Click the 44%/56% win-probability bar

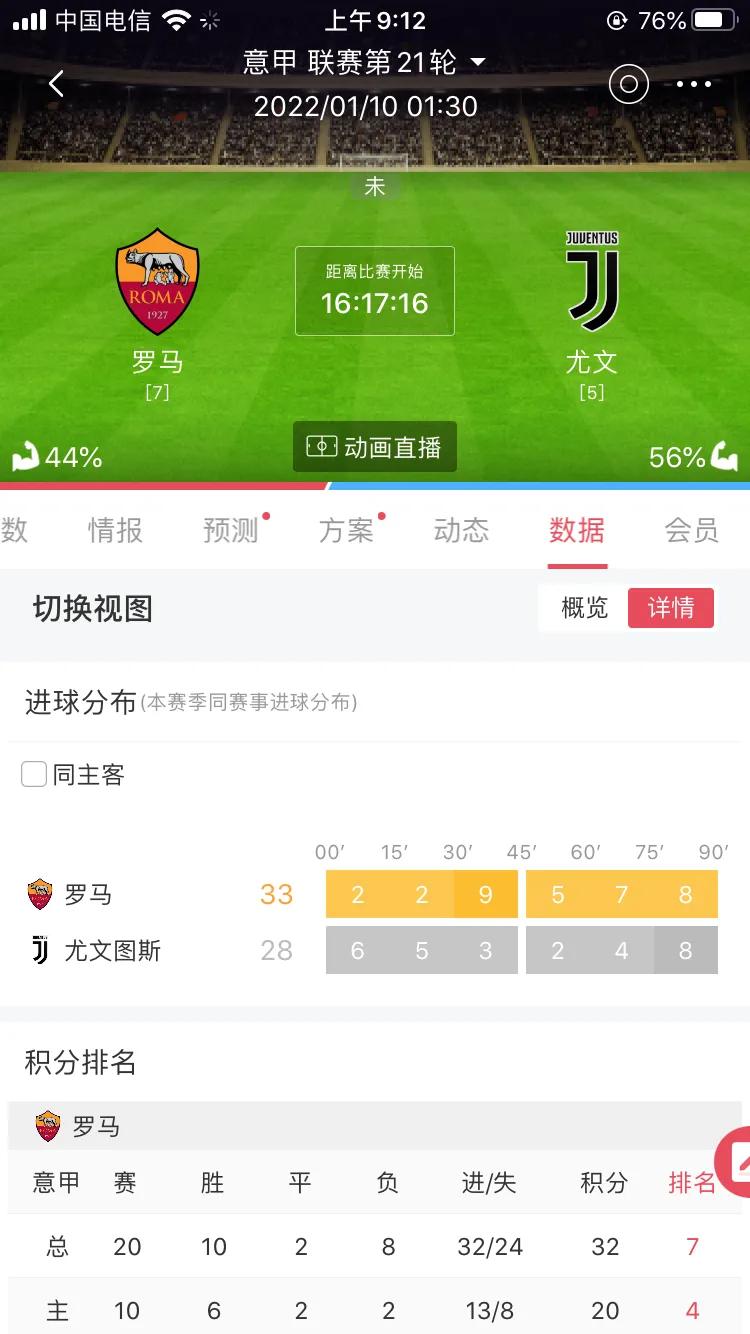point(375,487)
